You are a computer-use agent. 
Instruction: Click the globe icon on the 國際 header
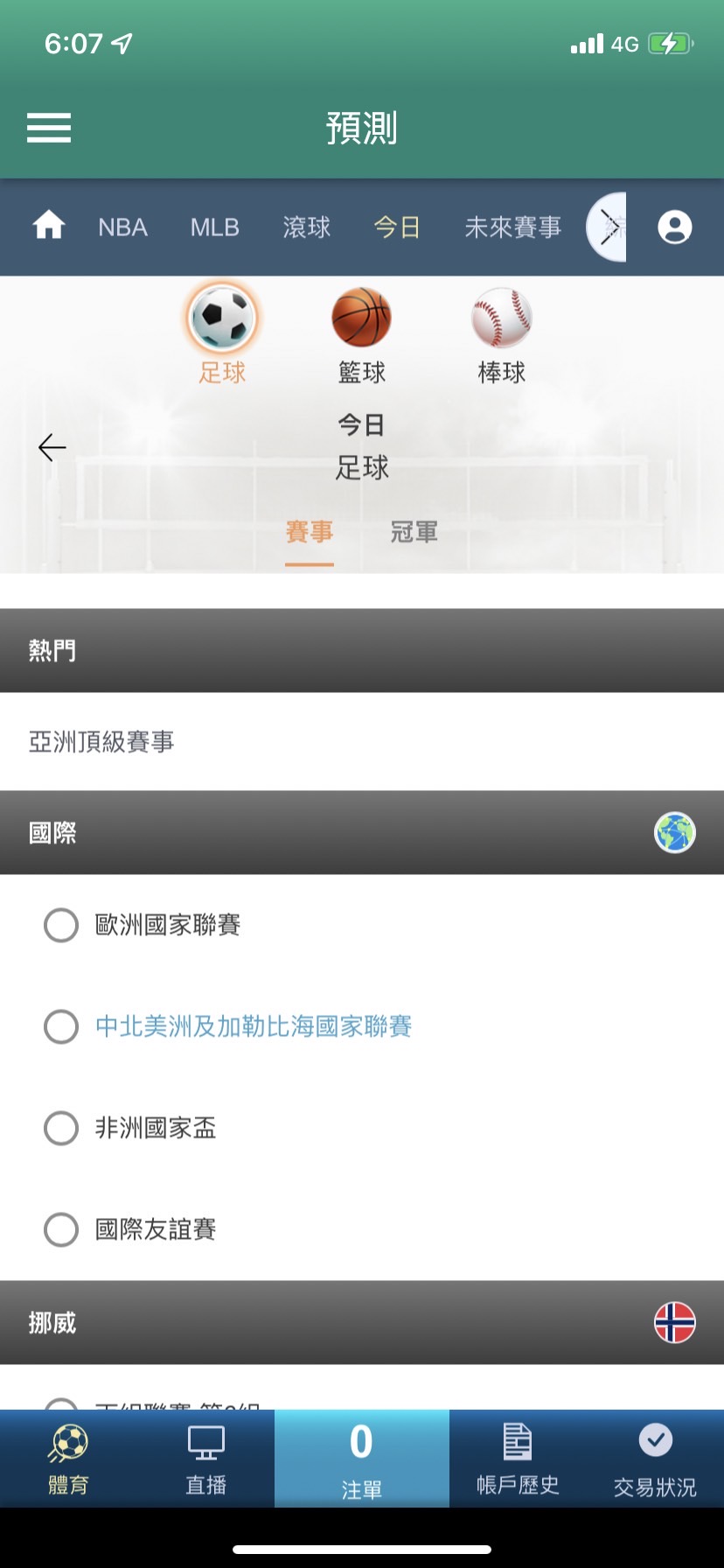pyautogui.click(x=673, y=832)
